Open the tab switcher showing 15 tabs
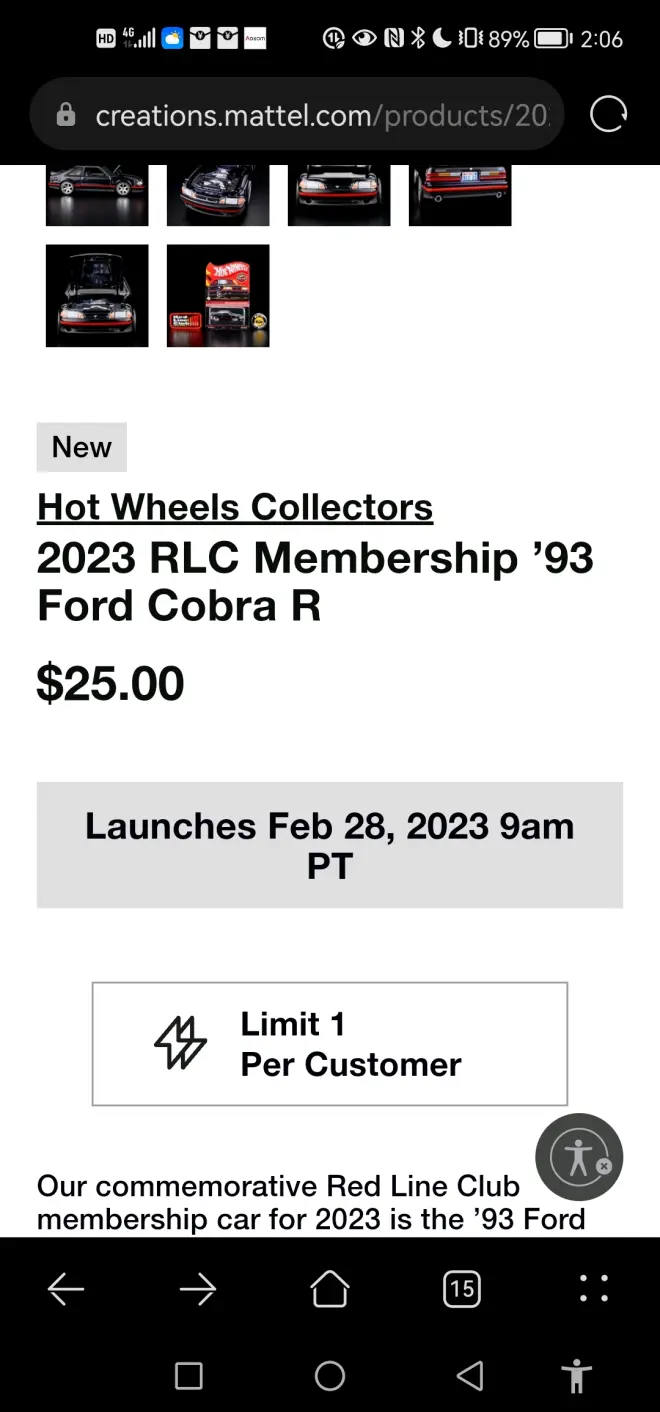The width and height of the screenshot is (660, 1412). (x=462, y=1290)
